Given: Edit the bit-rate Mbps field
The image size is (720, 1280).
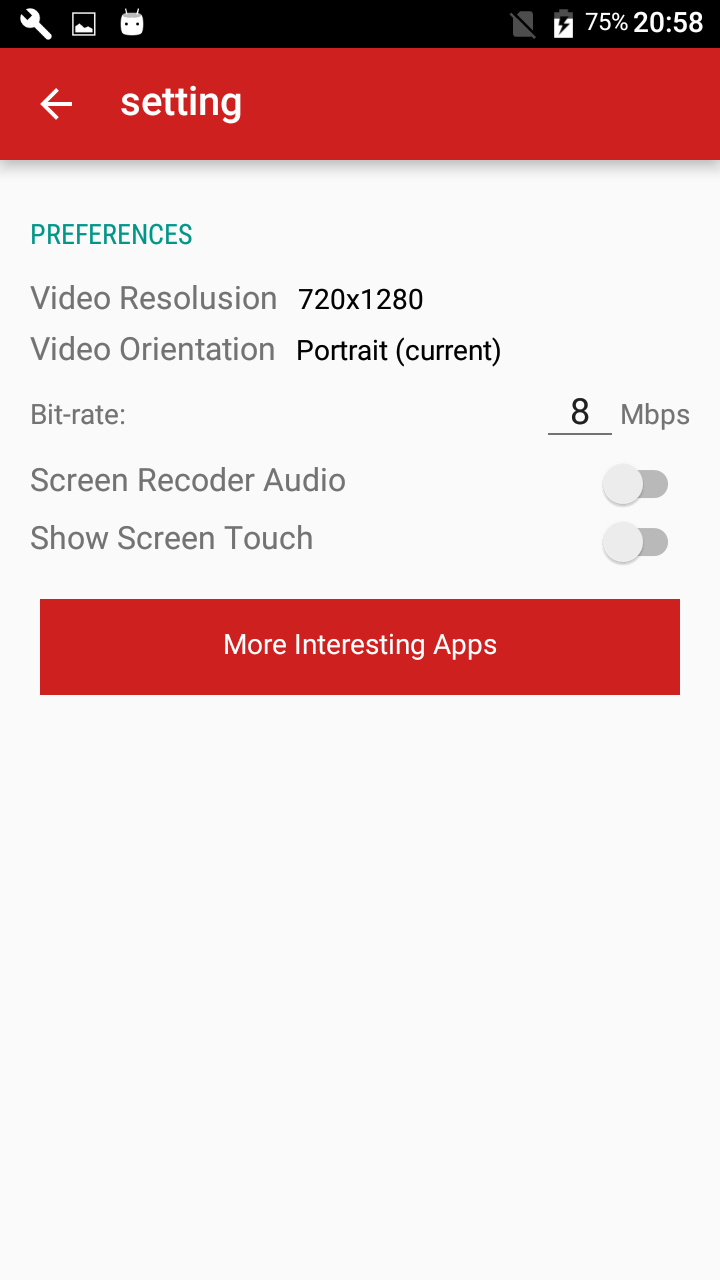Looking at the screenshot, I should (579, 413).
